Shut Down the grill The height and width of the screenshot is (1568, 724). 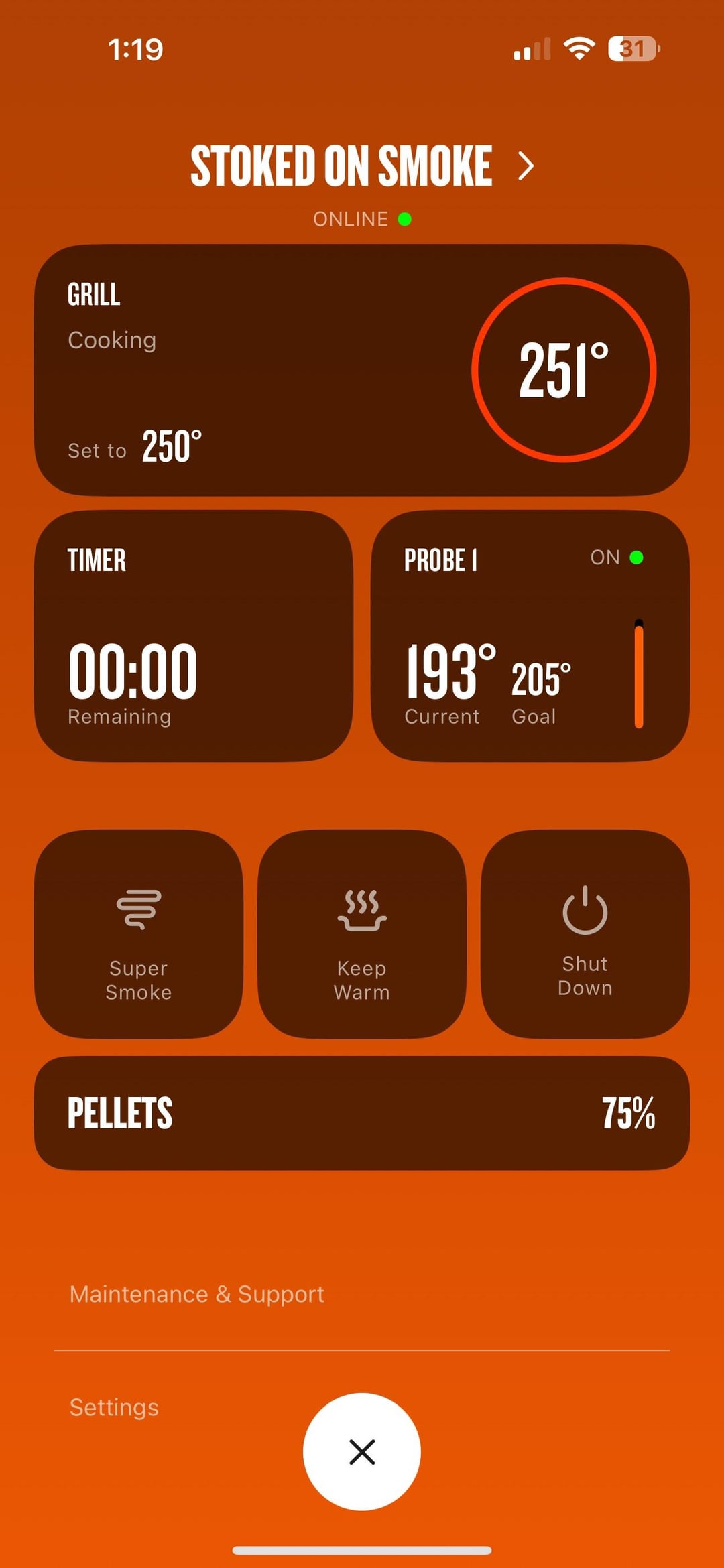point(585,934)
